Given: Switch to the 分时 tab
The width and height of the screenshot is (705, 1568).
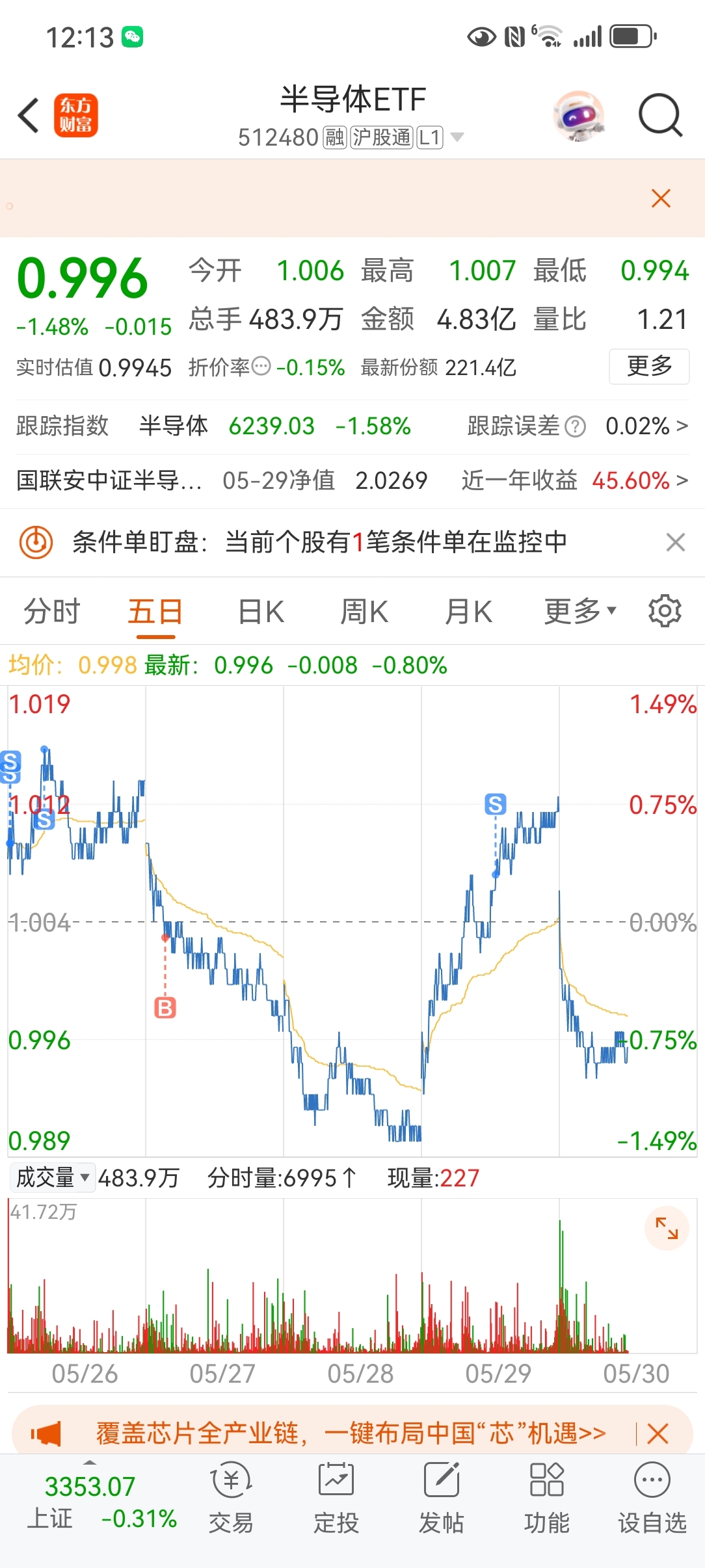Looking at the screenshot, I should [x=53, y=610].
